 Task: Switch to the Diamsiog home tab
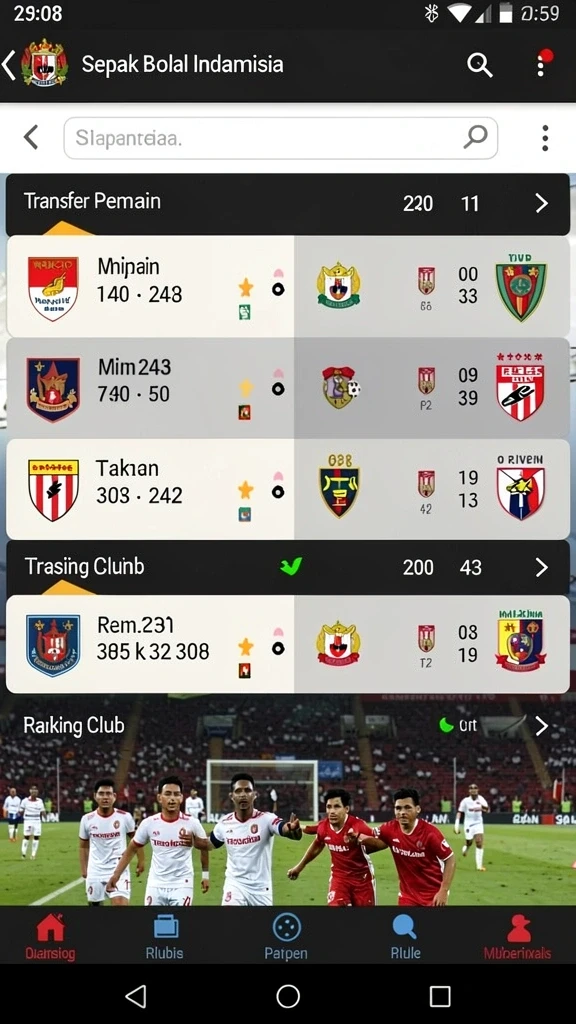pyautogui.click(x=50, y=936)
